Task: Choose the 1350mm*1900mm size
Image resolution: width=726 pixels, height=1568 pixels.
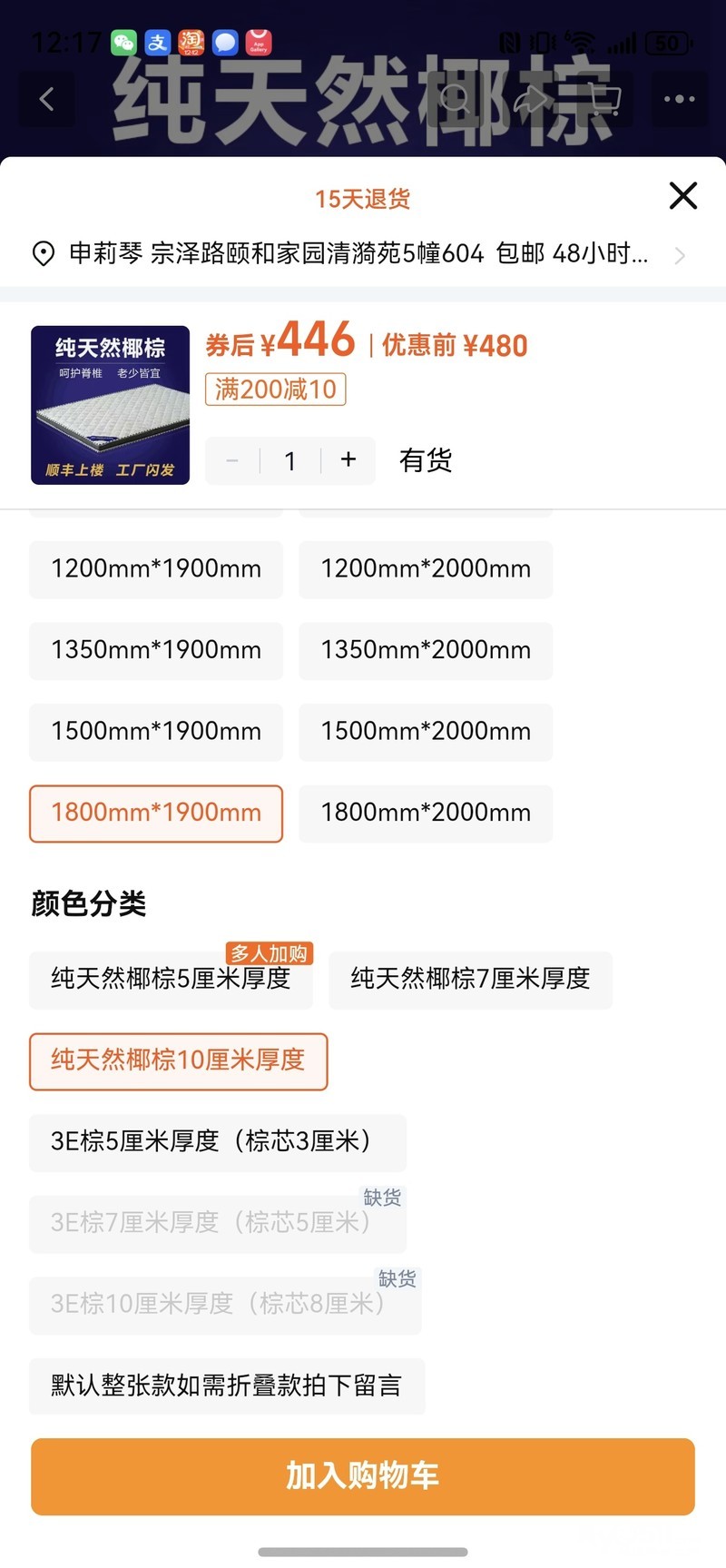Action: [x=156, y=650]
